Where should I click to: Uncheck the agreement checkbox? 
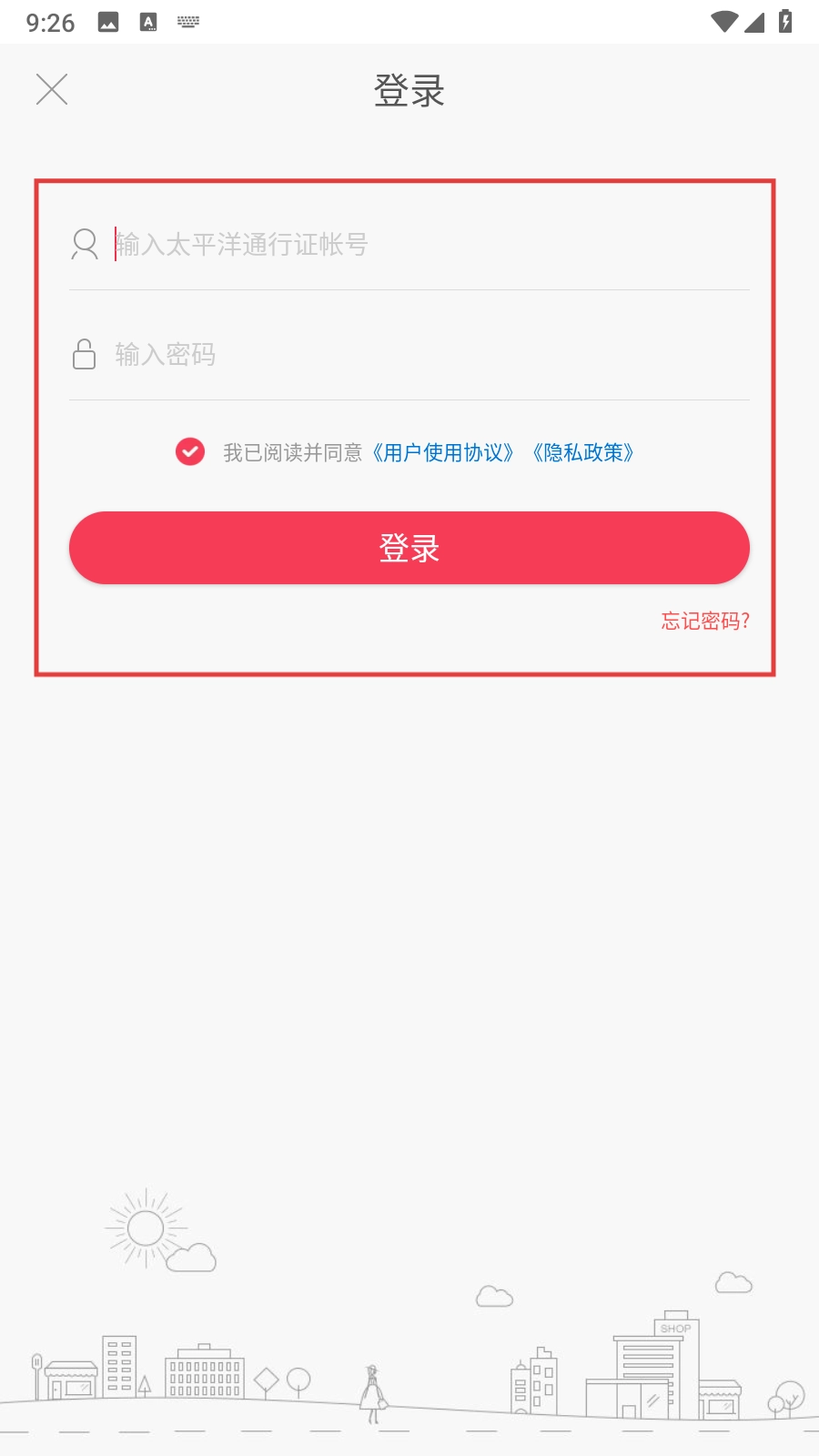coord(190,451)
